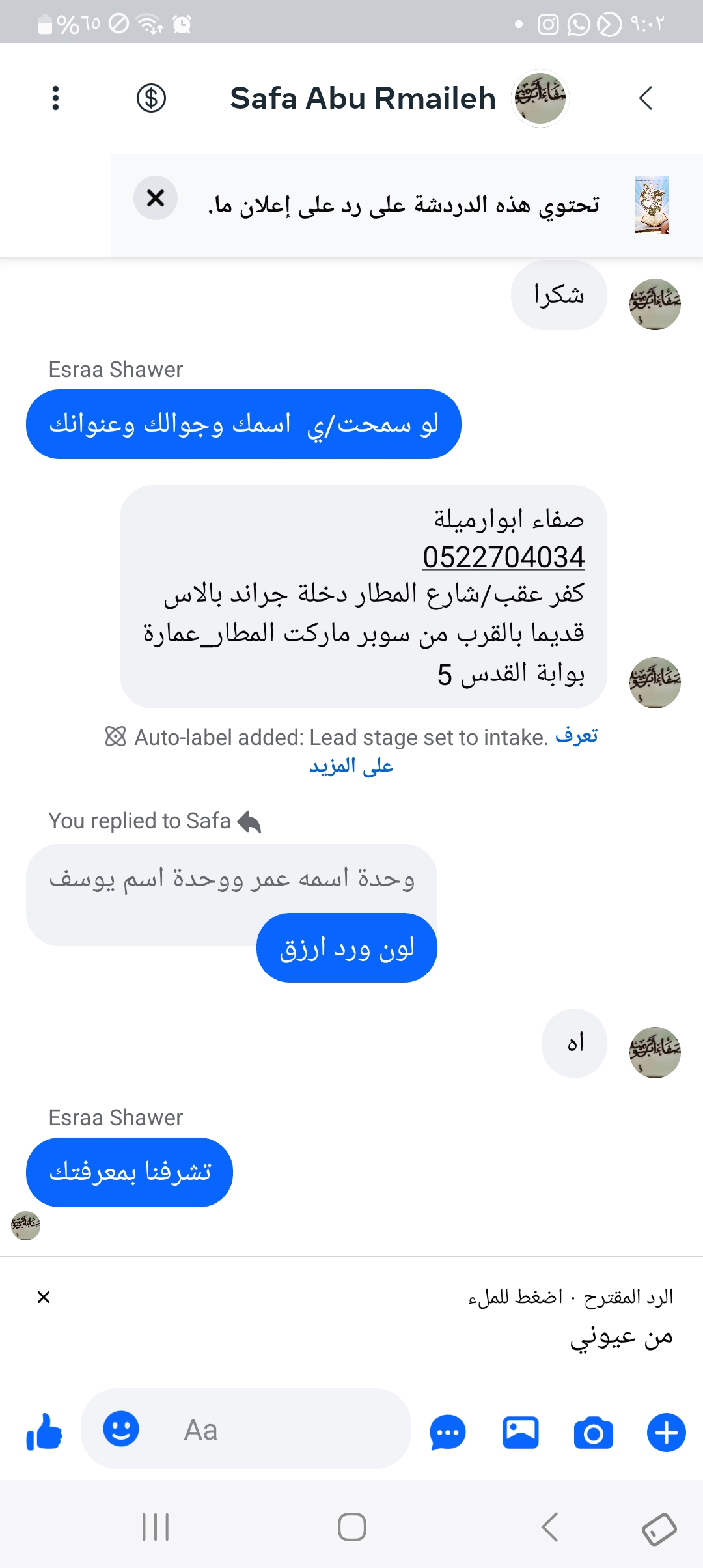Open the emoji picker
This screenshot has height=1568, width=703.
tap(121, 1429)
